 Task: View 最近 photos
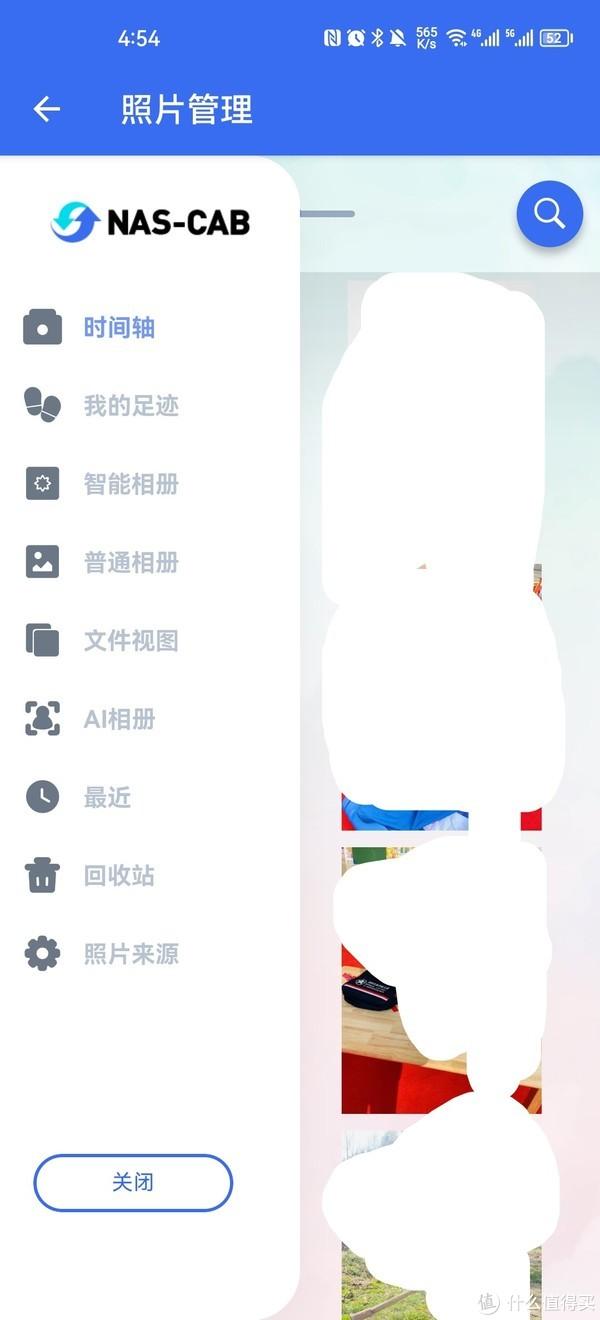(x=150, y=797)
